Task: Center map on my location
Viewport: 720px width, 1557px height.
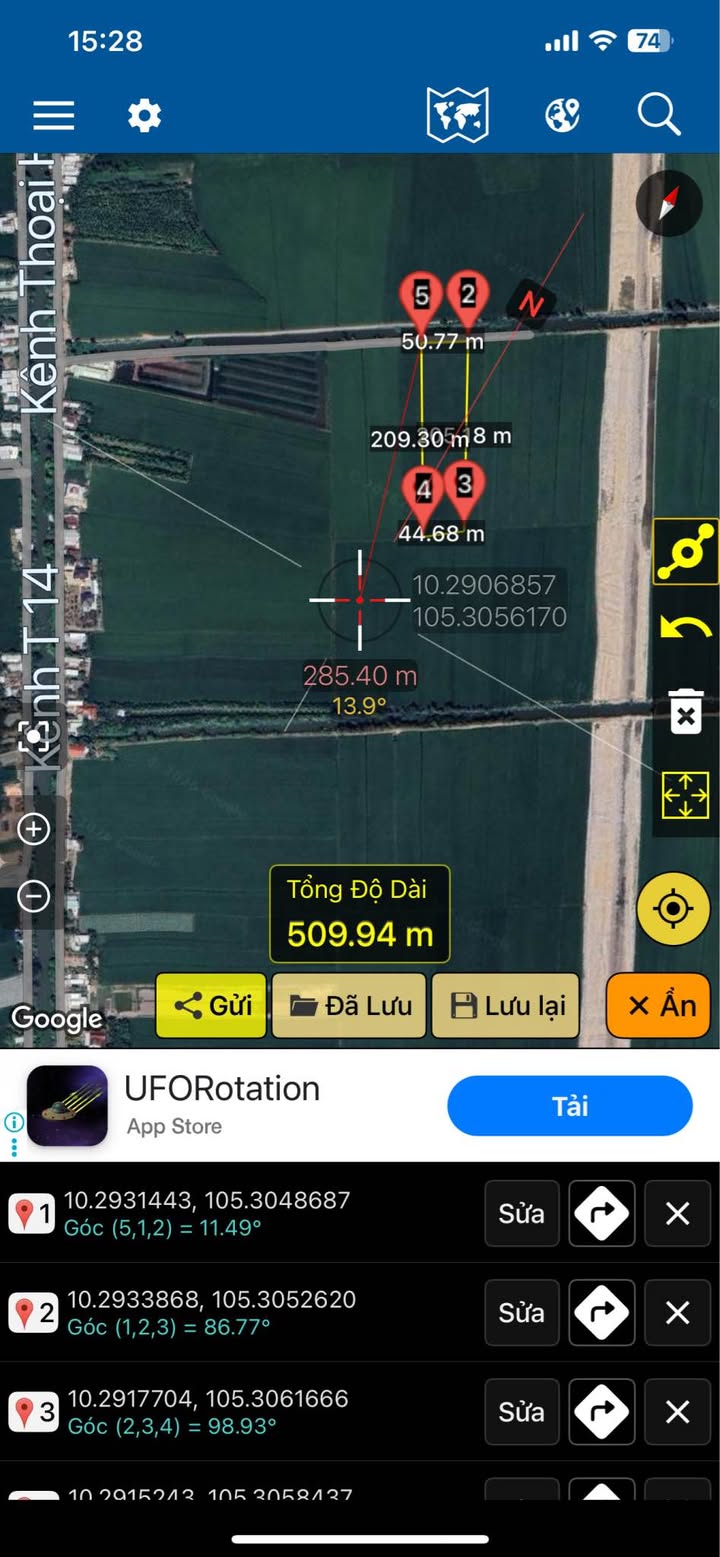Action: (x=673, y=909)
